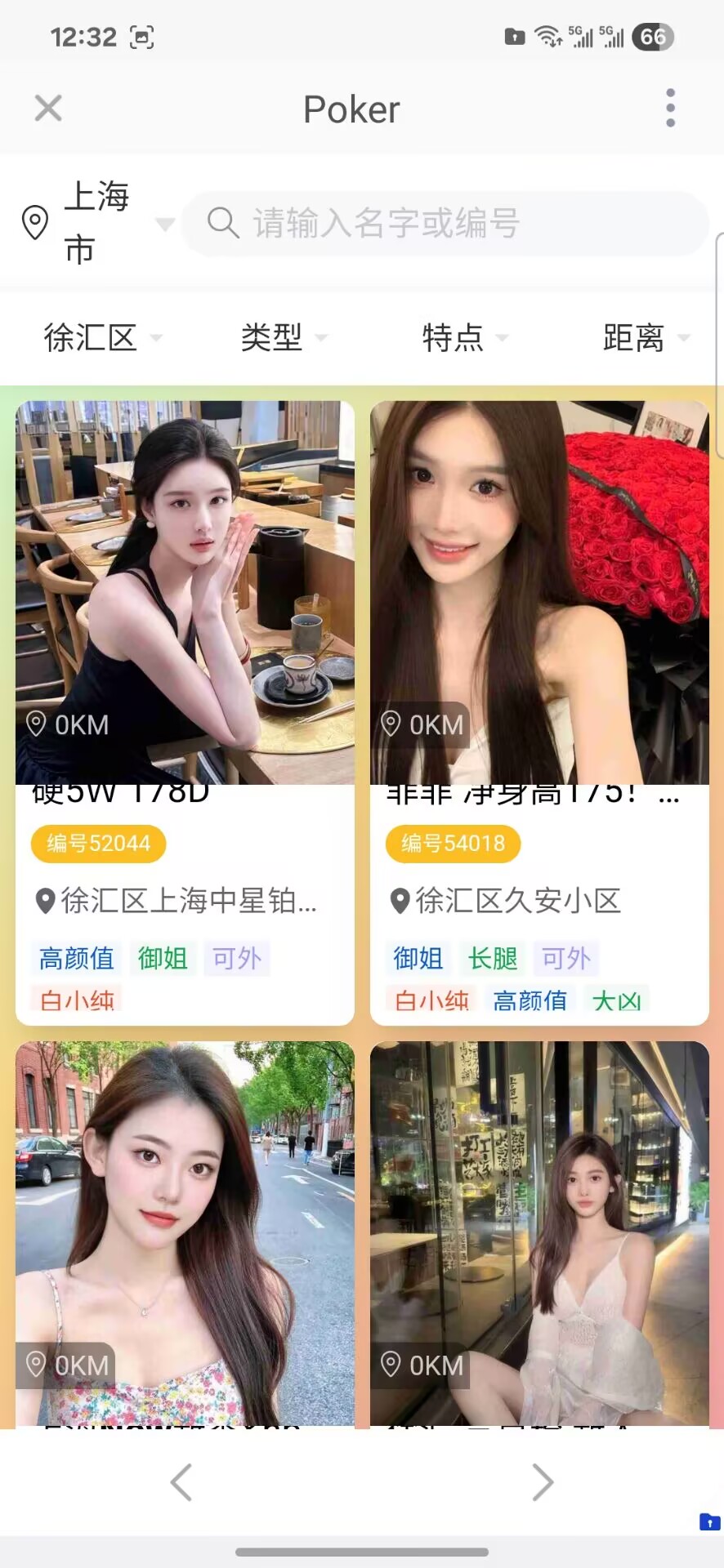The height and width of the screenshot is (1568, 724).
Task: Open the 距离 sorting dropdown
Action: pyautogui.click(x=646, y=337)
